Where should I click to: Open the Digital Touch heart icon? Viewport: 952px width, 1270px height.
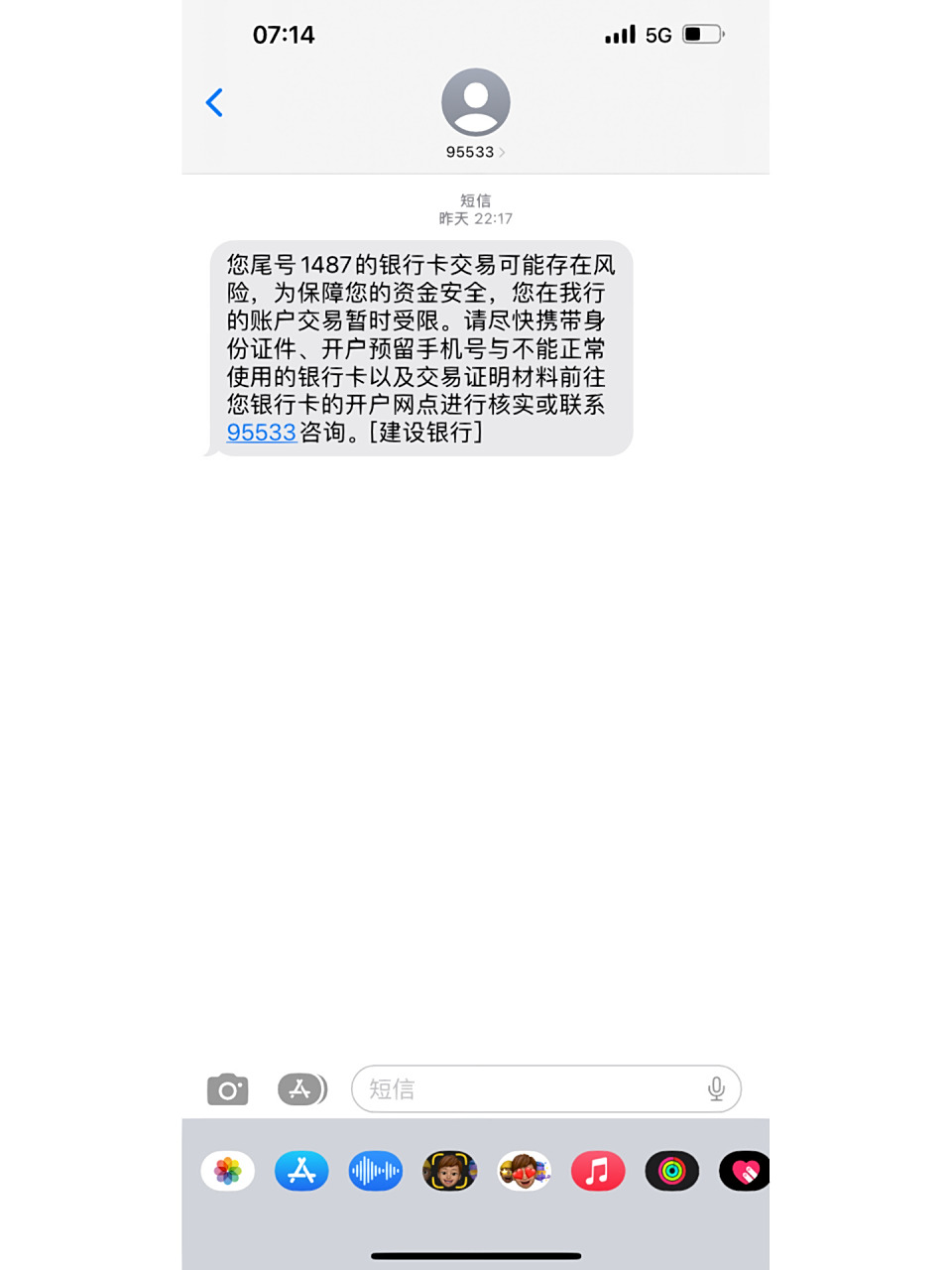(x=744, y=1171)
